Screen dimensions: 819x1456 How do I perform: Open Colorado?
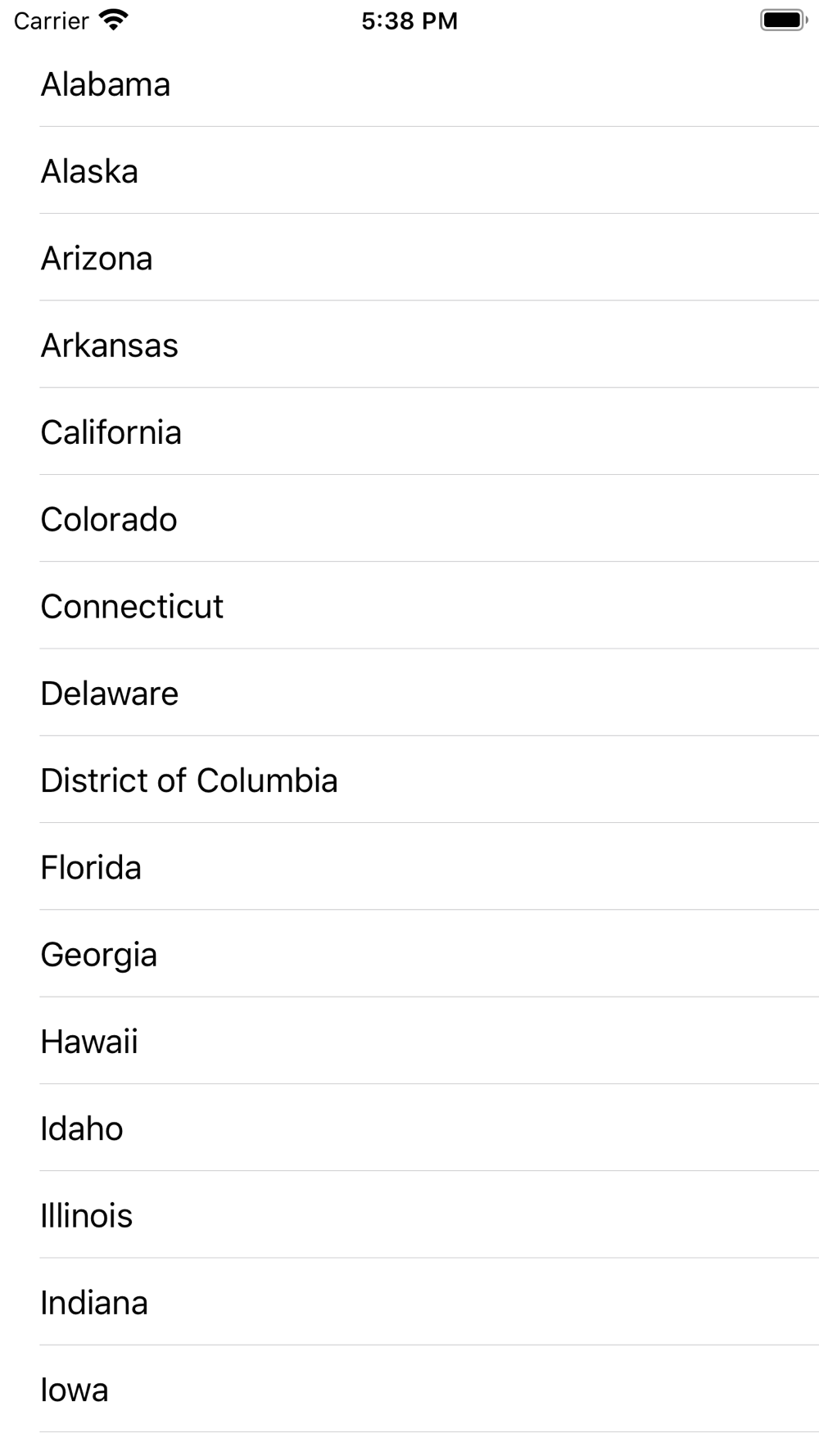pyautogui.click(x=409, y=518)
